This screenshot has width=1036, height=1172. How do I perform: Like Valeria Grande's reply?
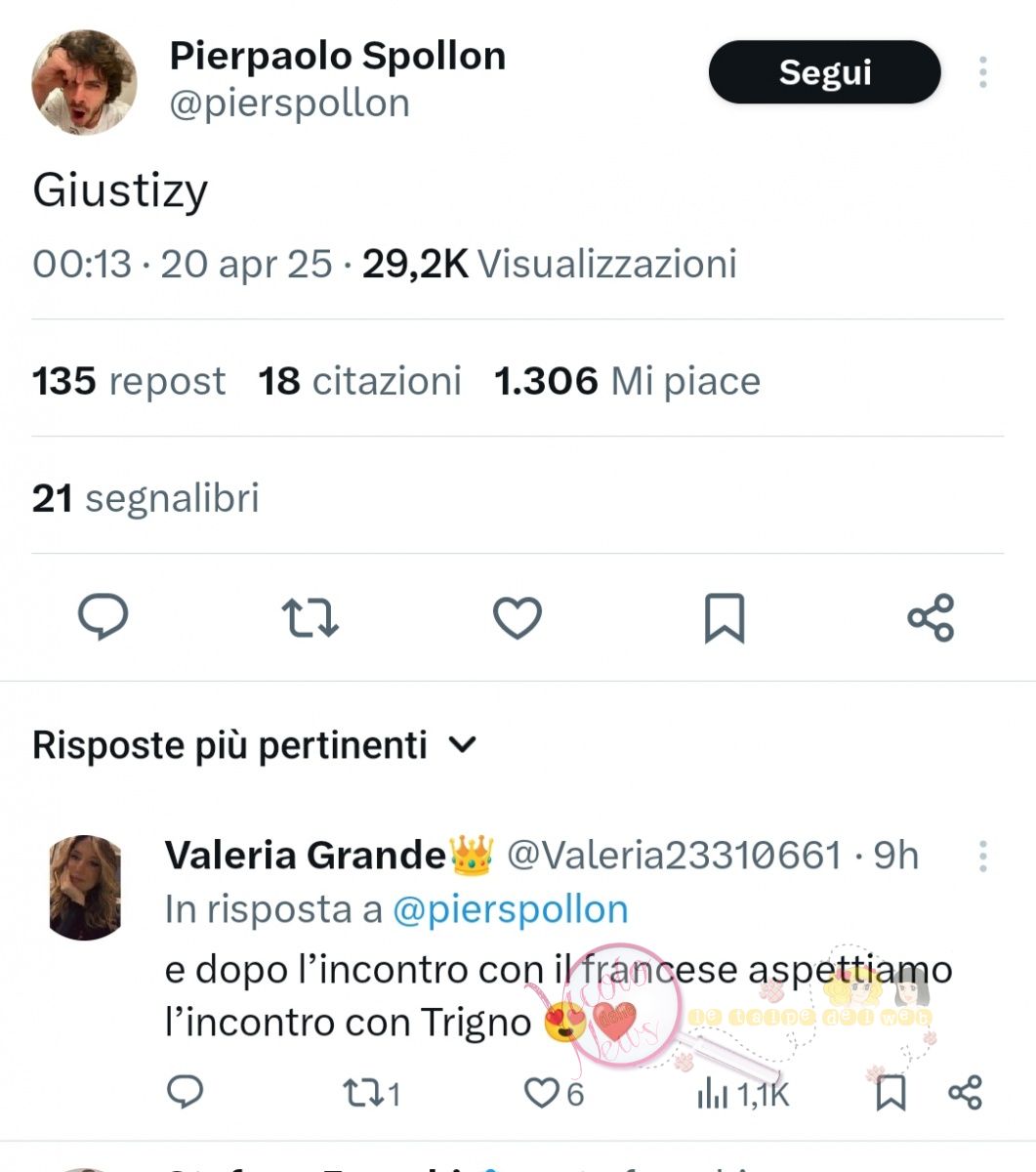pos(553,1093)
